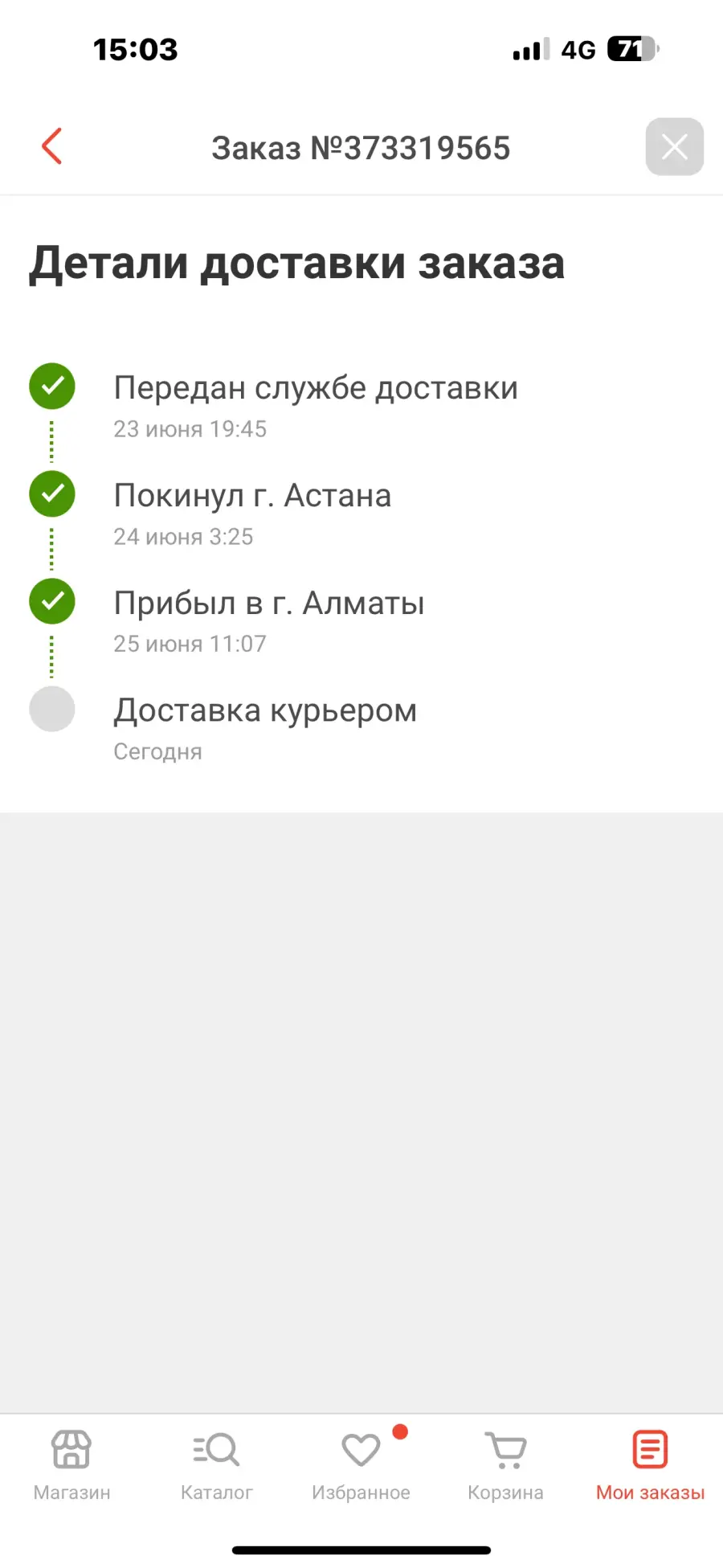Go to the Корзина tab
This screenshot has height=1568, width=723.
point(505,1466)
